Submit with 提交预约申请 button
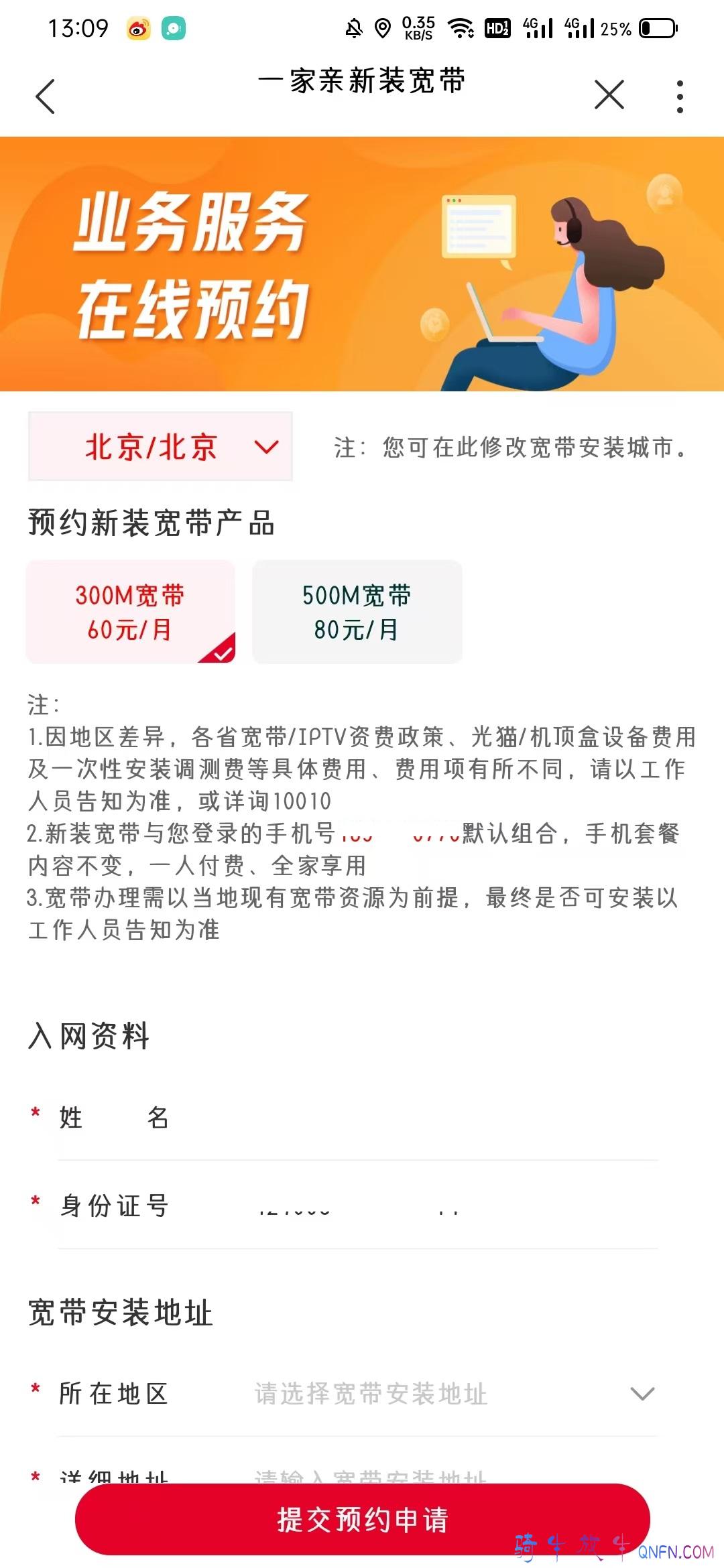 (x=362, y=1519)
